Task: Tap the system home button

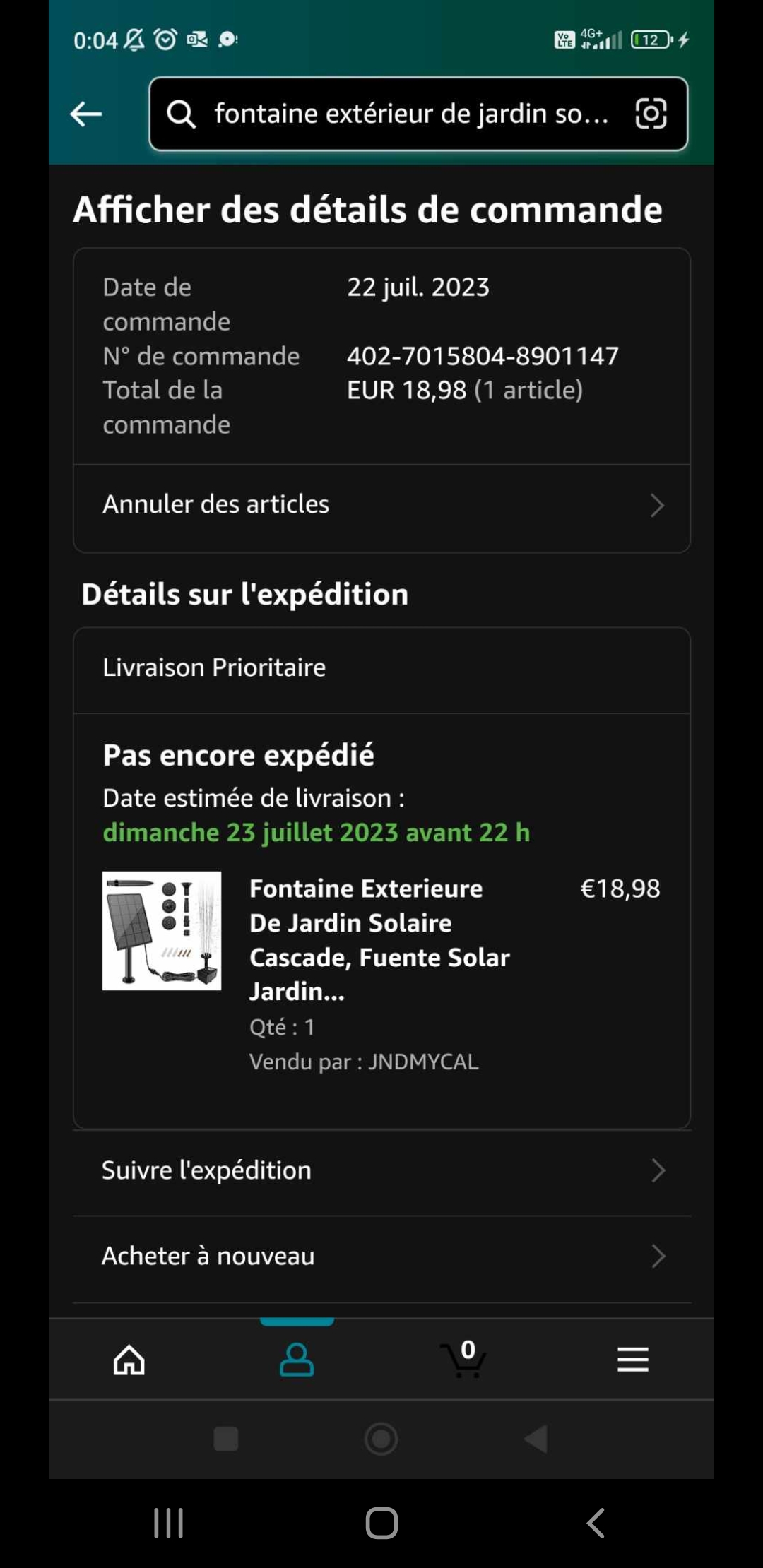Action: (x=381, y=1522)
